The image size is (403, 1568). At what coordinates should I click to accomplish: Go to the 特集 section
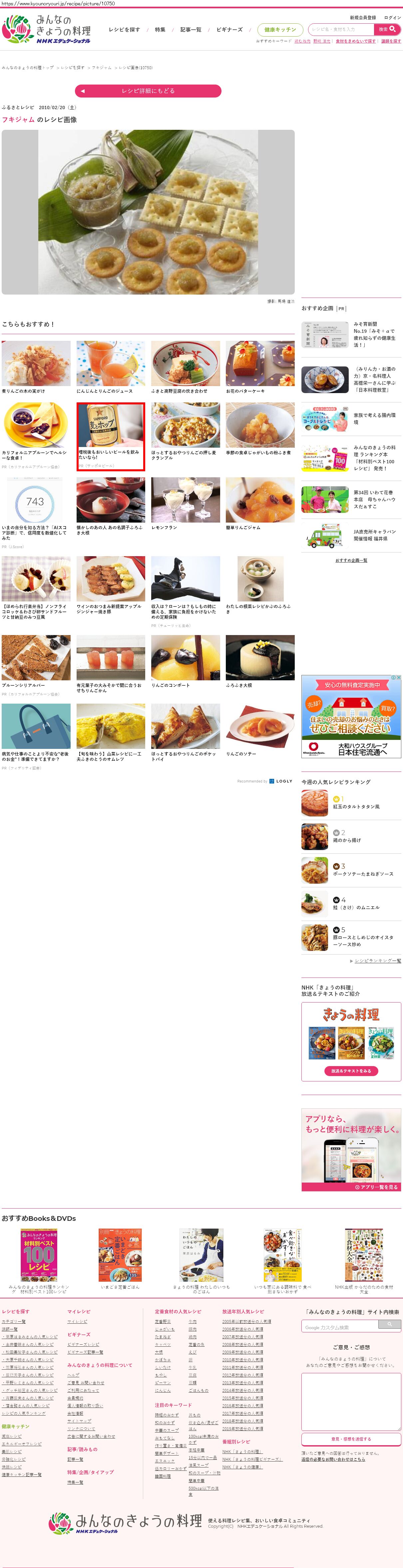(x=160, y=29)
